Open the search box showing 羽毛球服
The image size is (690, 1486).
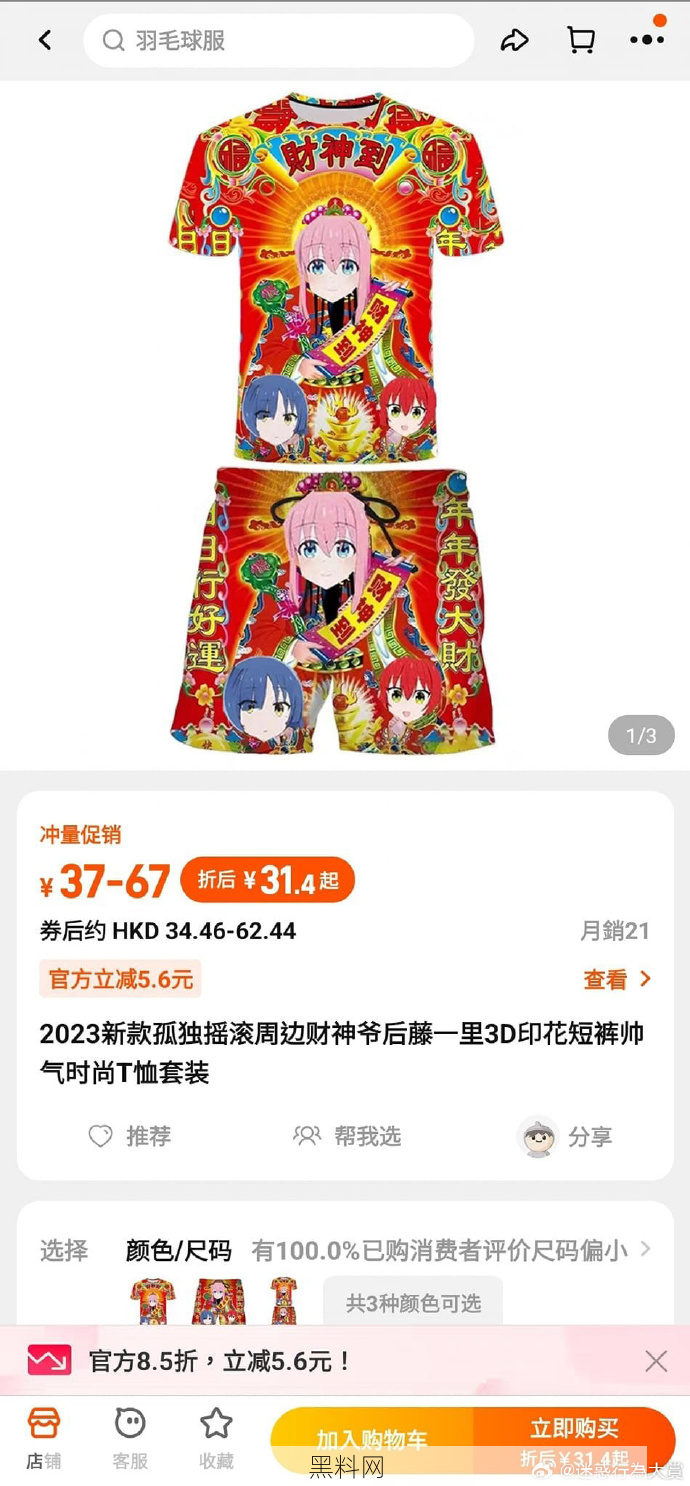coord(278,41)
